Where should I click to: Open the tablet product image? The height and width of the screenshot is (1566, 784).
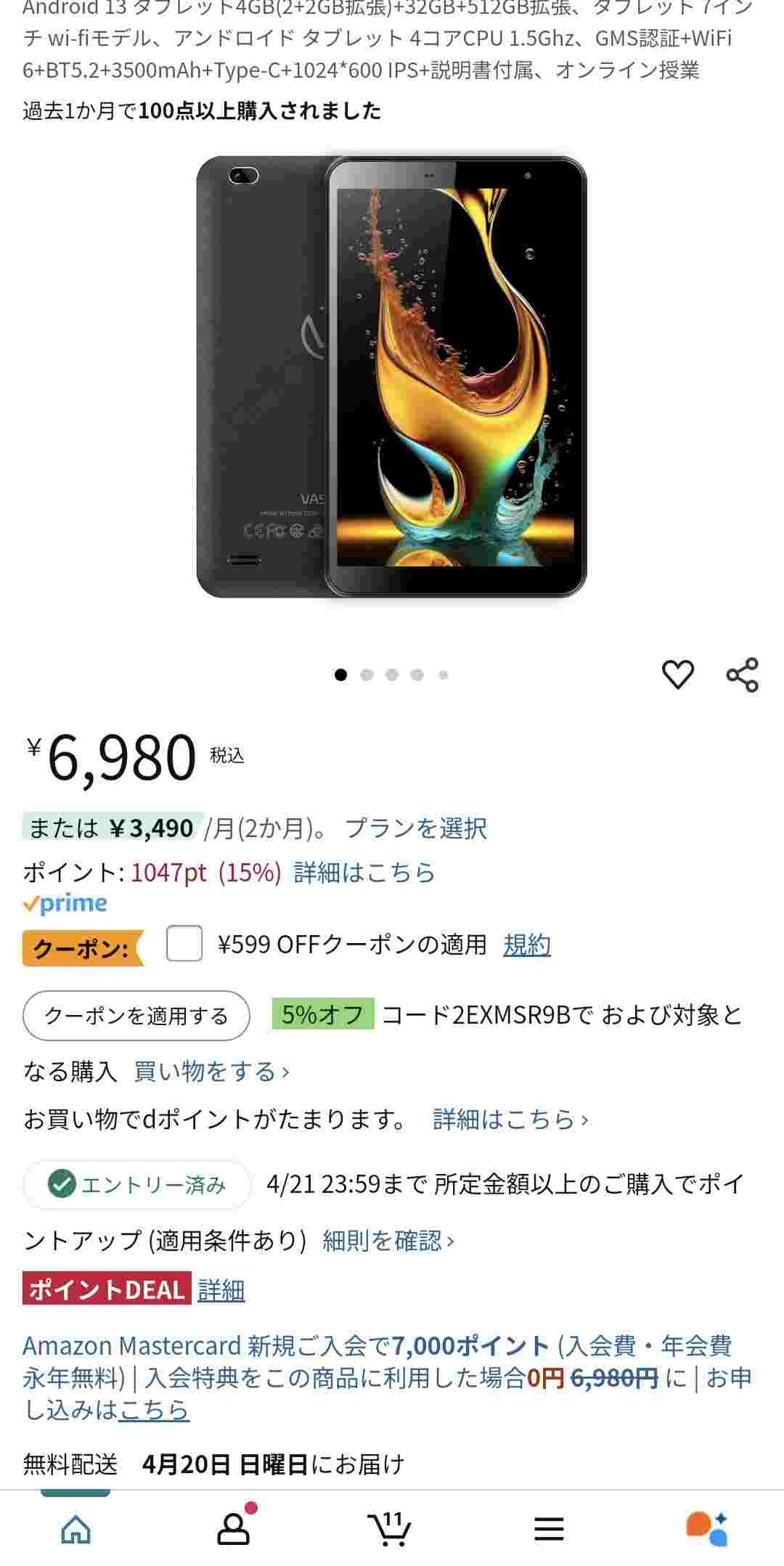(x=391, y=377)
